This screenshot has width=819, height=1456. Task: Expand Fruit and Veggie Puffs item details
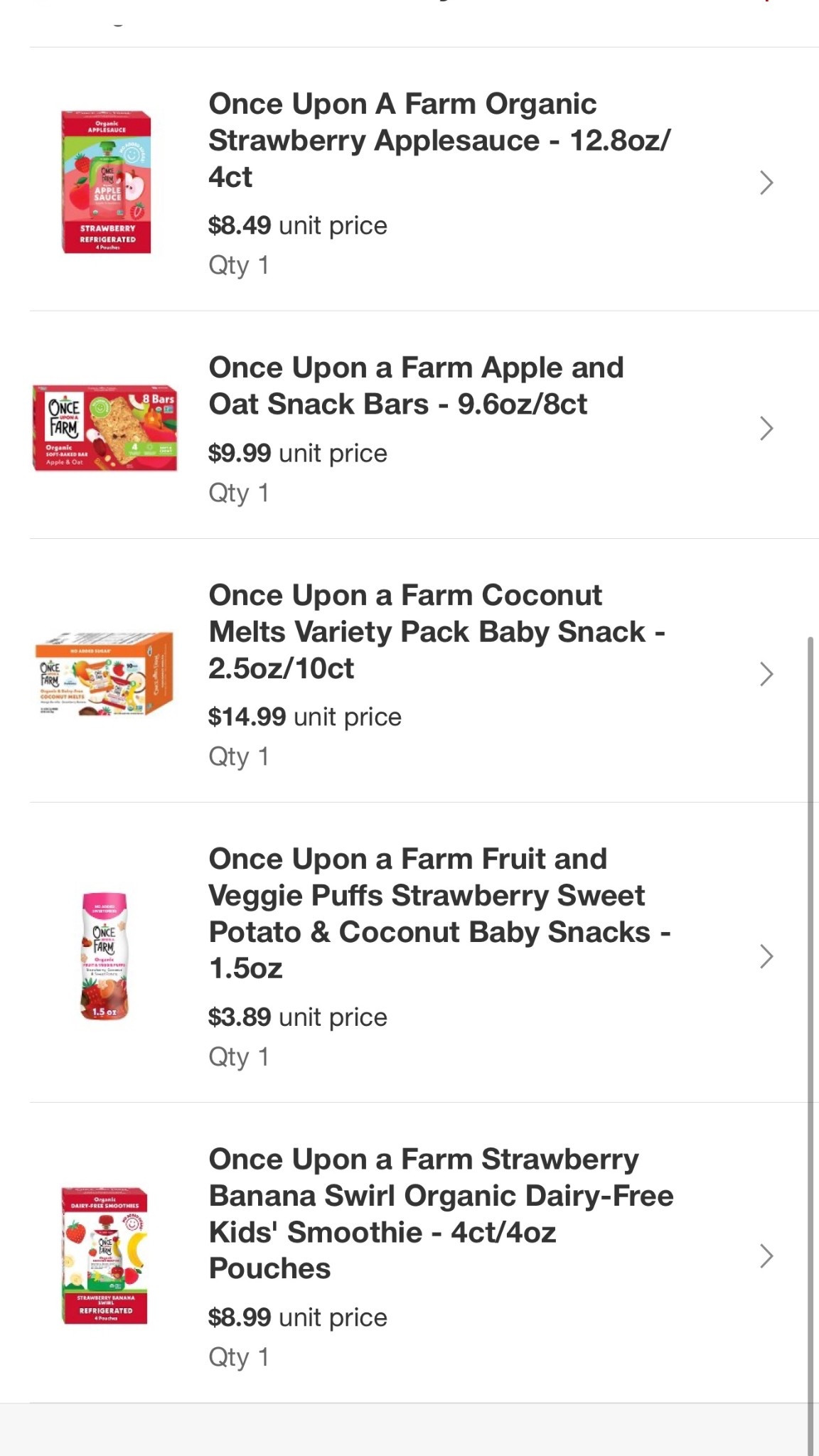(766, 955)
